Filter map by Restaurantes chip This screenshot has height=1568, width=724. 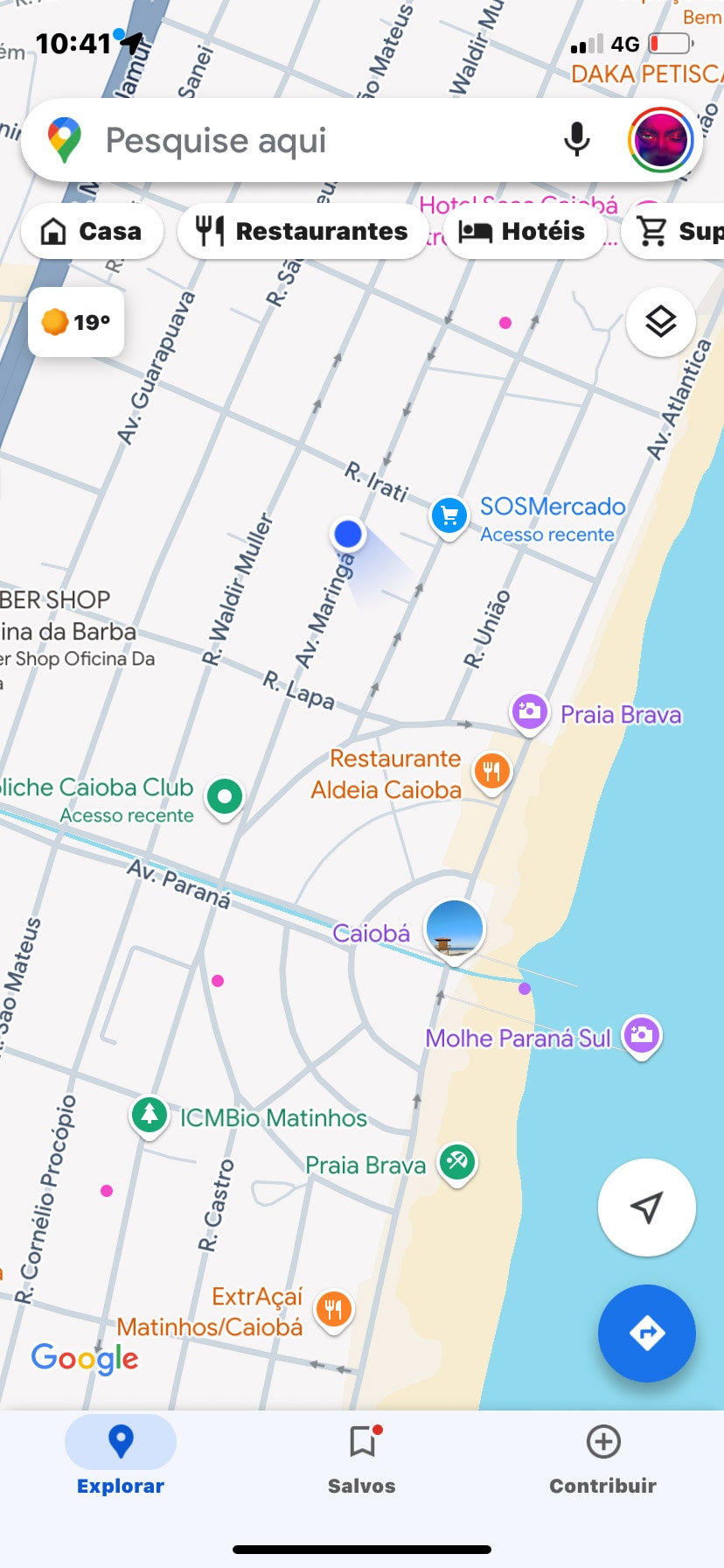[303, 231]
